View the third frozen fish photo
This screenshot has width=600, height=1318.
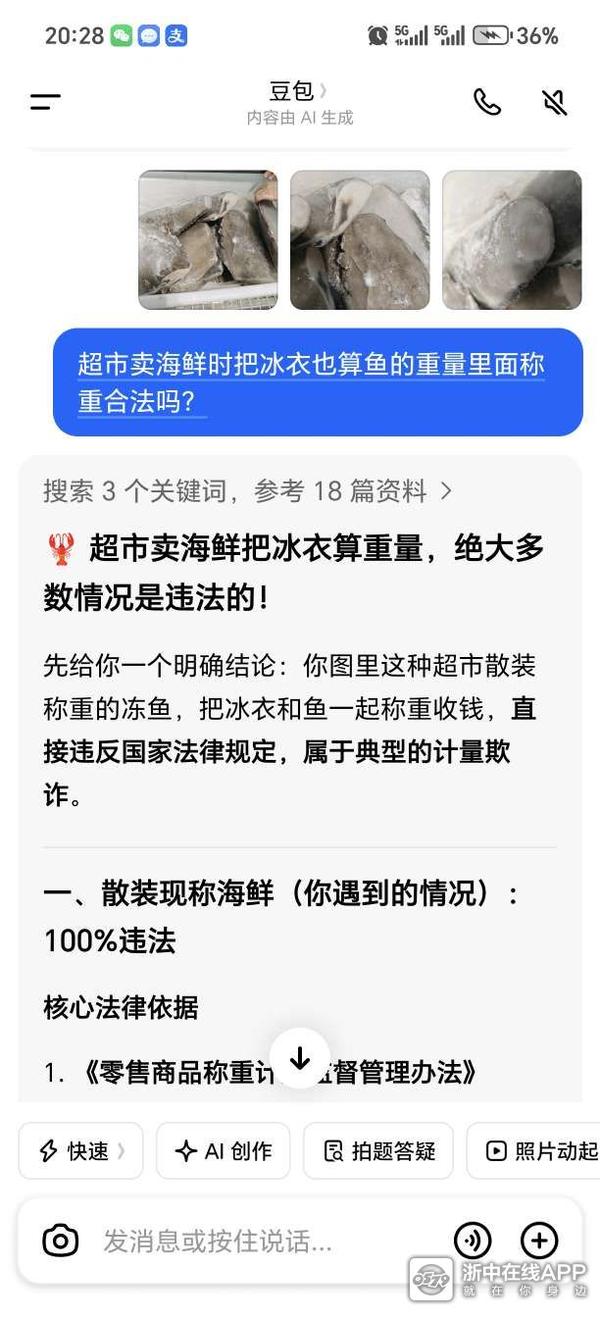(x=512, y=240)
